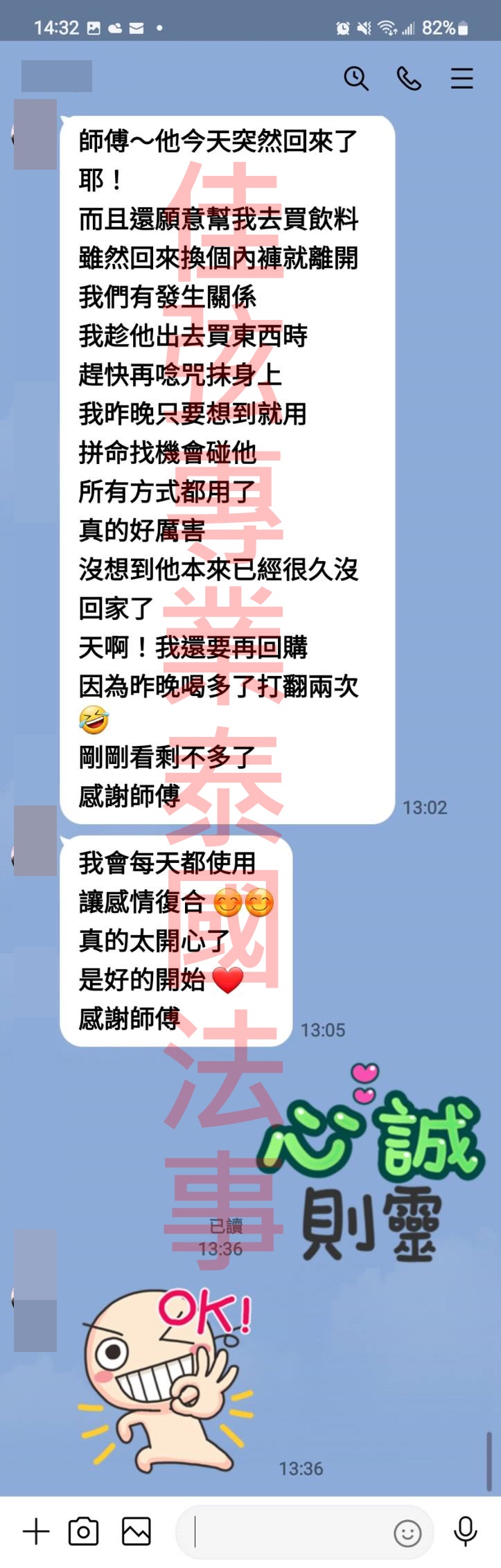Open the camera to take photo
The image size is (501, 1568).
coord(83,1531)
